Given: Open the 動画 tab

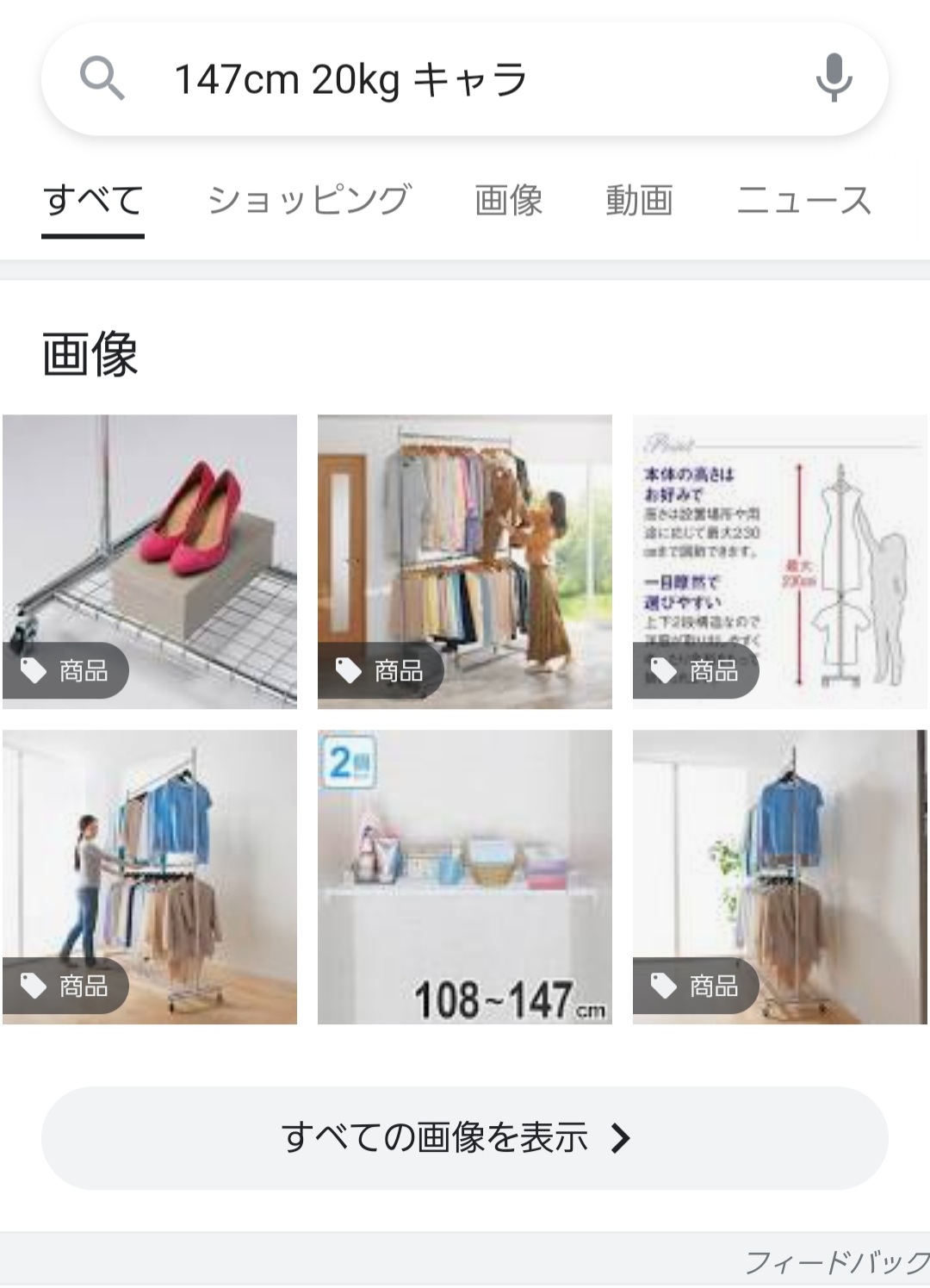Looking at the screenshot, I should [x=639, y=200].
